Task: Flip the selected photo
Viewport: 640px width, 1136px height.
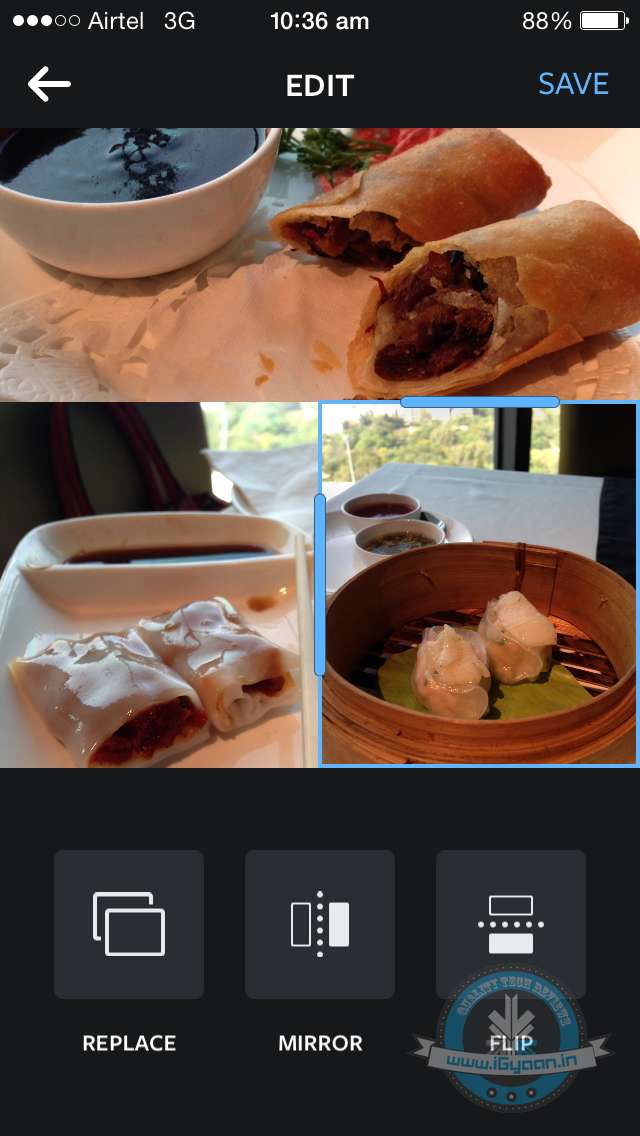Action: [511, 924]
